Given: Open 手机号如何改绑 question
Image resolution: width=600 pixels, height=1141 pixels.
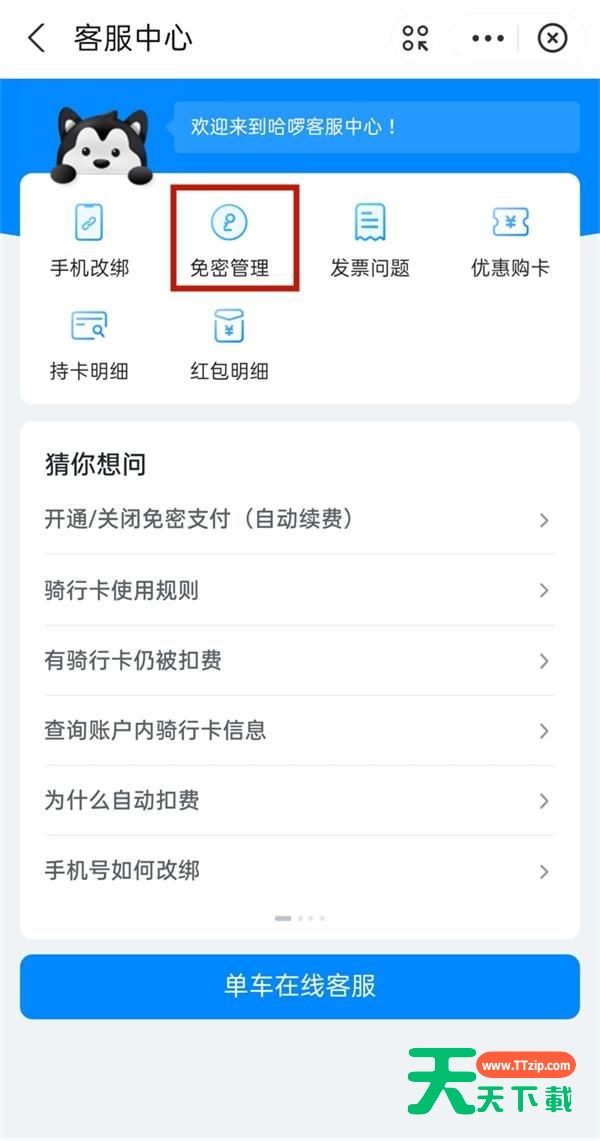Looking at the screenshot, I should (x=298, y=871).
